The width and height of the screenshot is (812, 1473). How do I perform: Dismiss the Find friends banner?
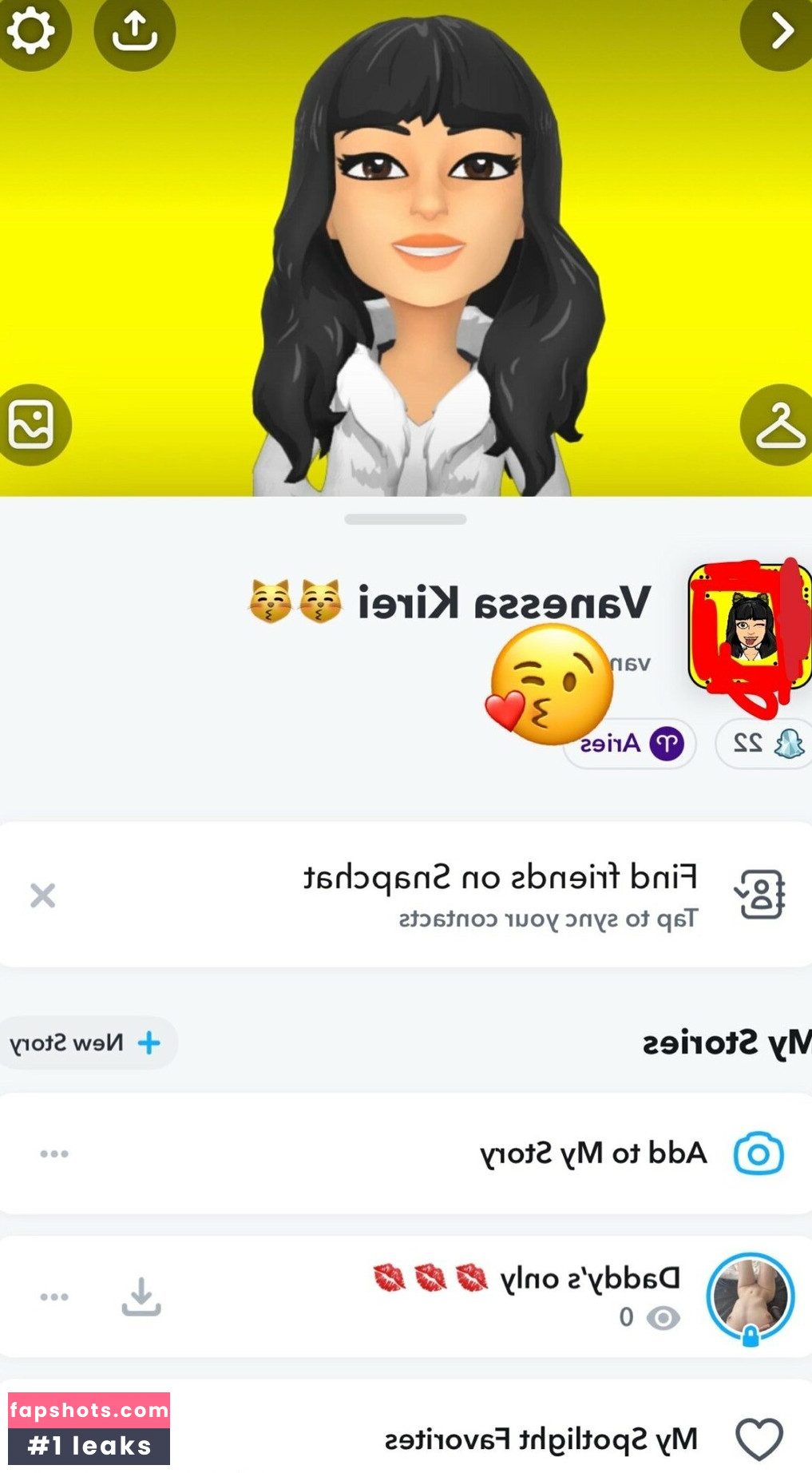[42, 895]
